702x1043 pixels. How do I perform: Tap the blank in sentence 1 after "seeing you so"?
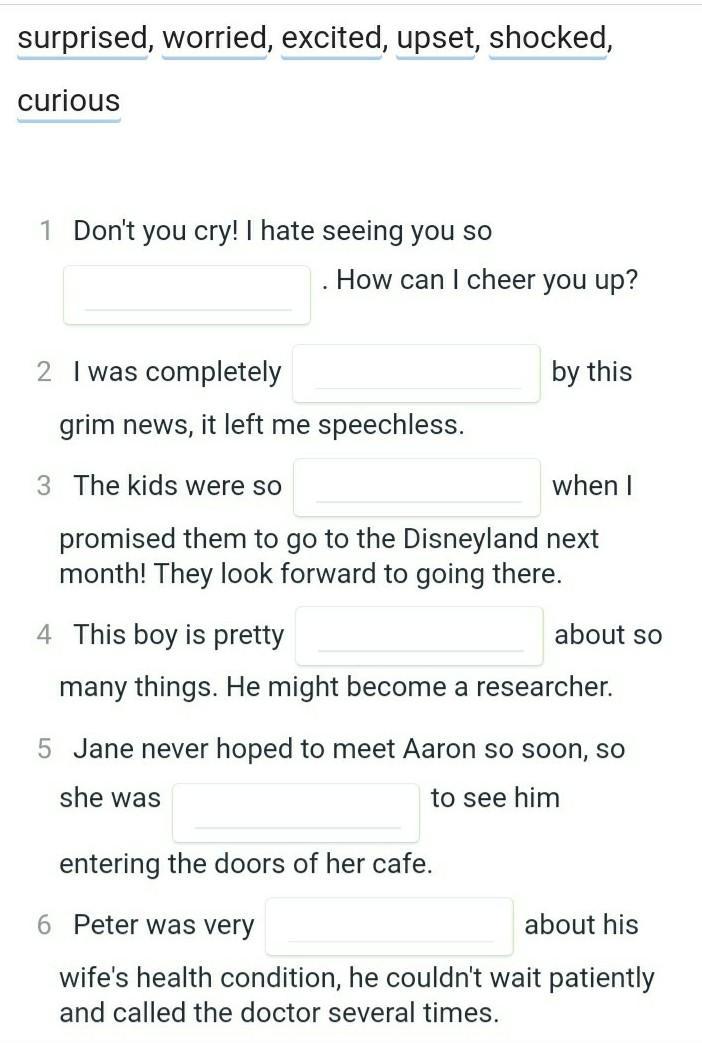[187, 295]
